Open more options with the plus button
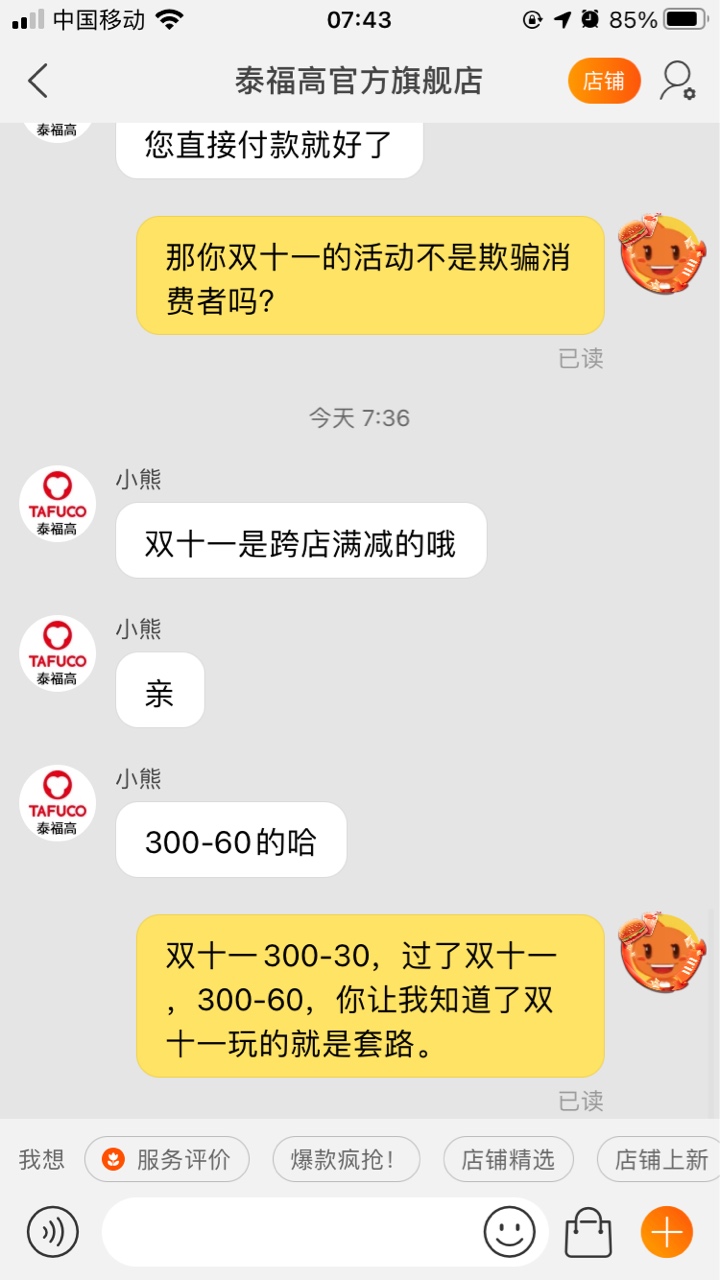 [666, 1232]
